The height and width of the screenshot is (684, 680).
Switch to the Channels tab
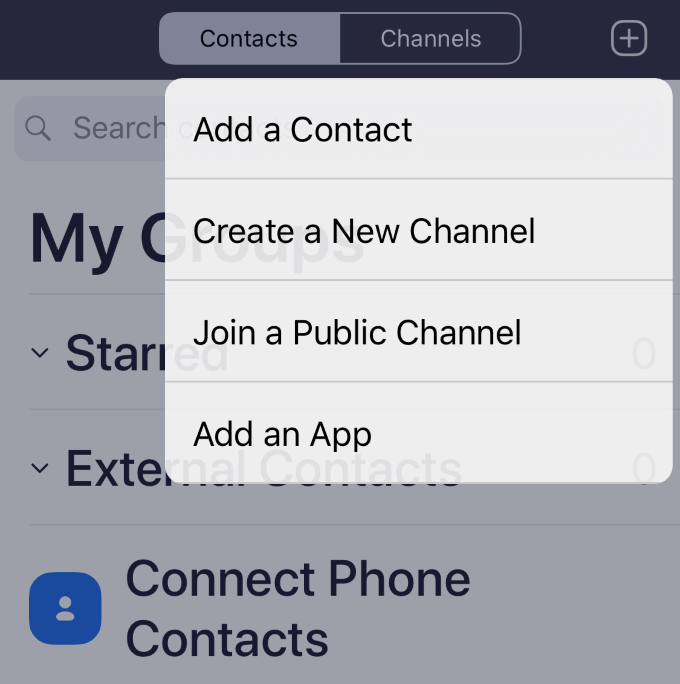(430, 39)
